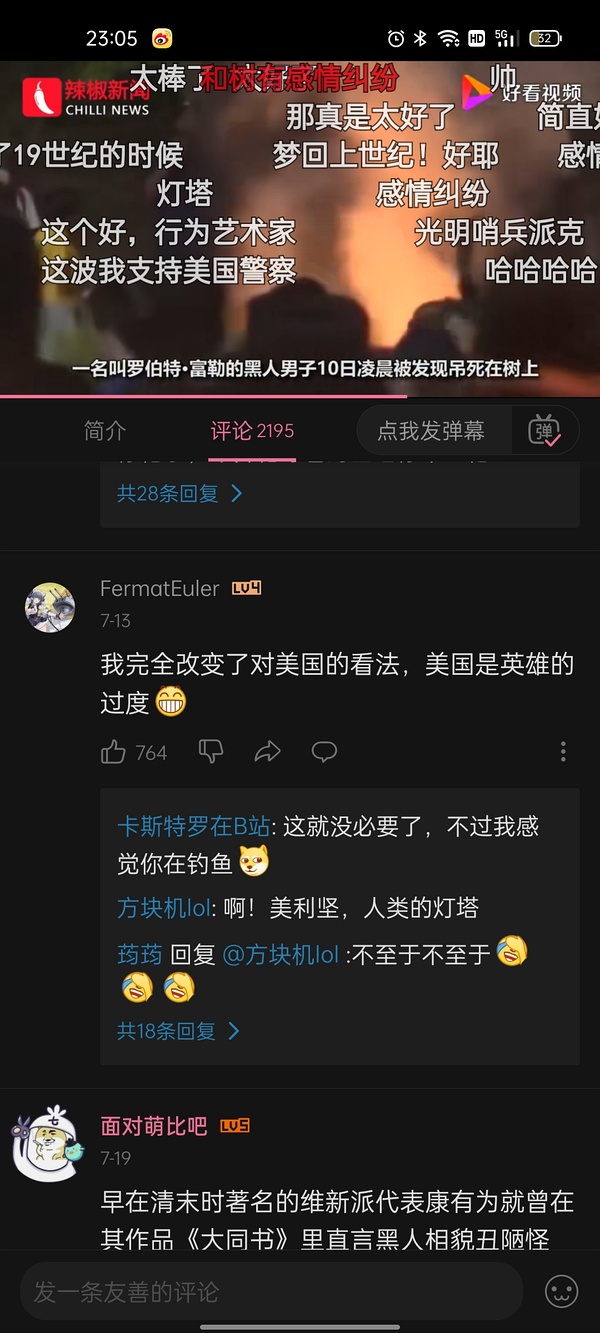600x1333 pixels.
Task: Open the emoji picker
Action: click(562, 1291)
